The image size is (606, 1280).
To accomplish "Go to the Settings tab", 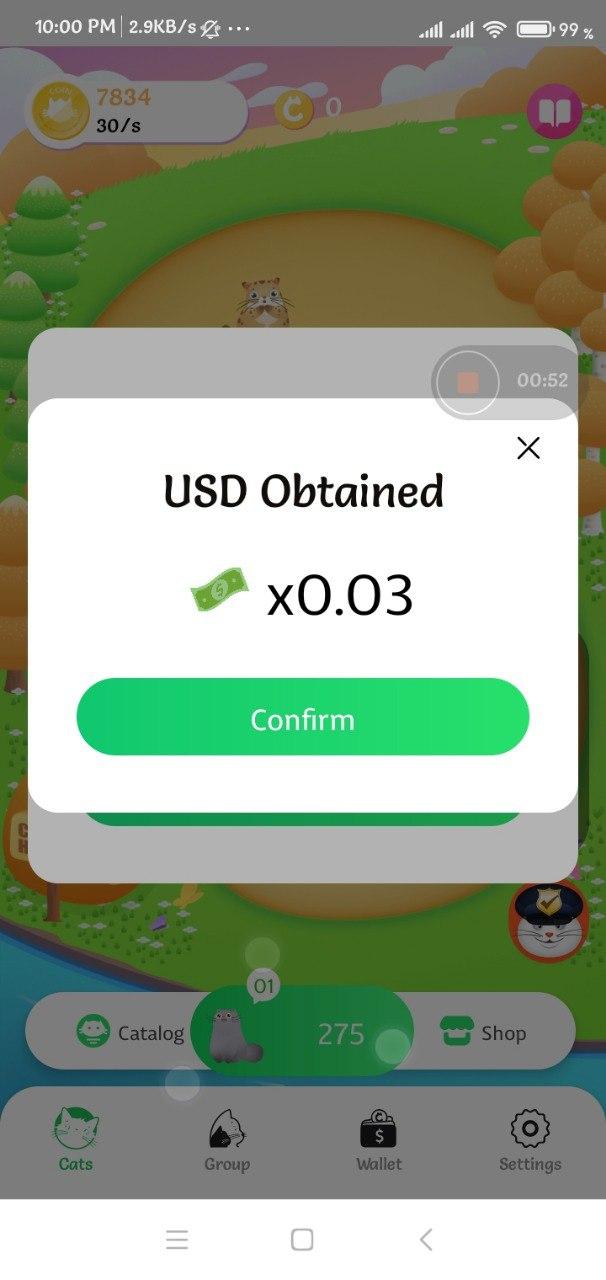I will click(530, 1139).
